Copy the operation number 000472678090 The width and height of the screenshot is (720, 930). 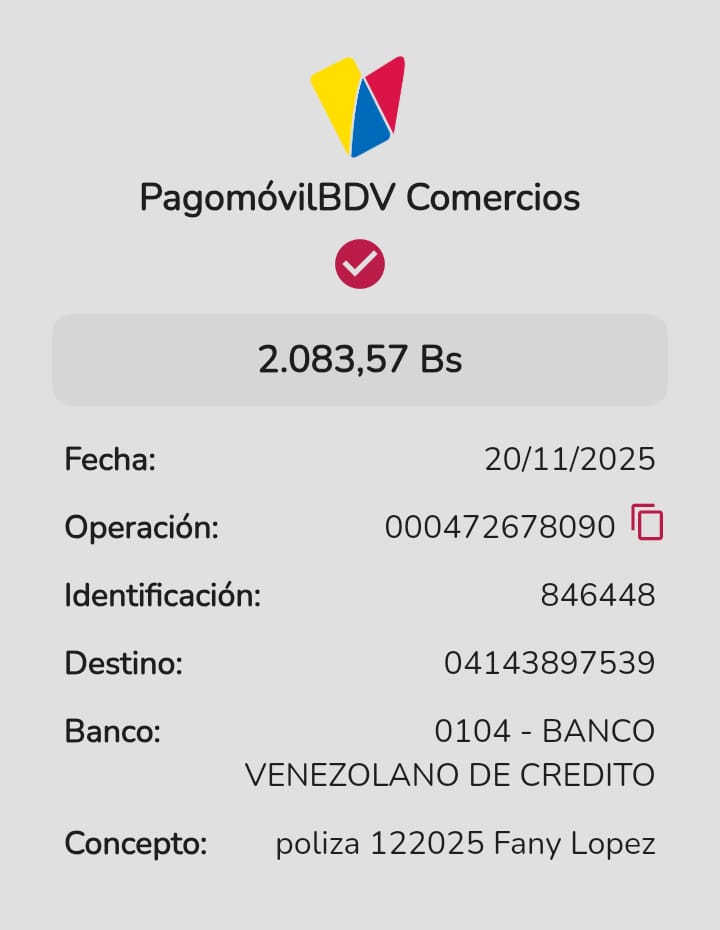647,523
